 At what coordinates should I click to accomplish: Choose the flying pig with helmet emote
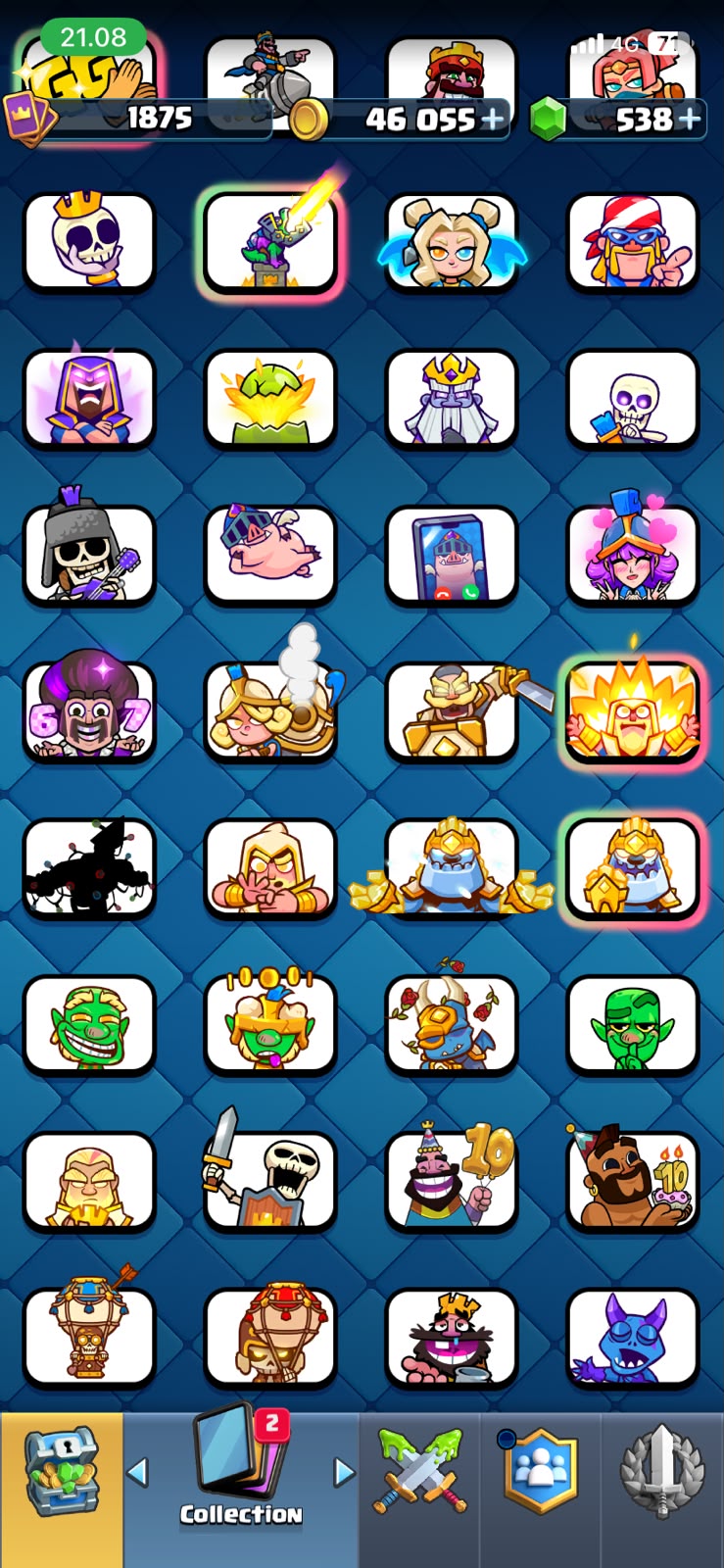[x=270, y=555]
